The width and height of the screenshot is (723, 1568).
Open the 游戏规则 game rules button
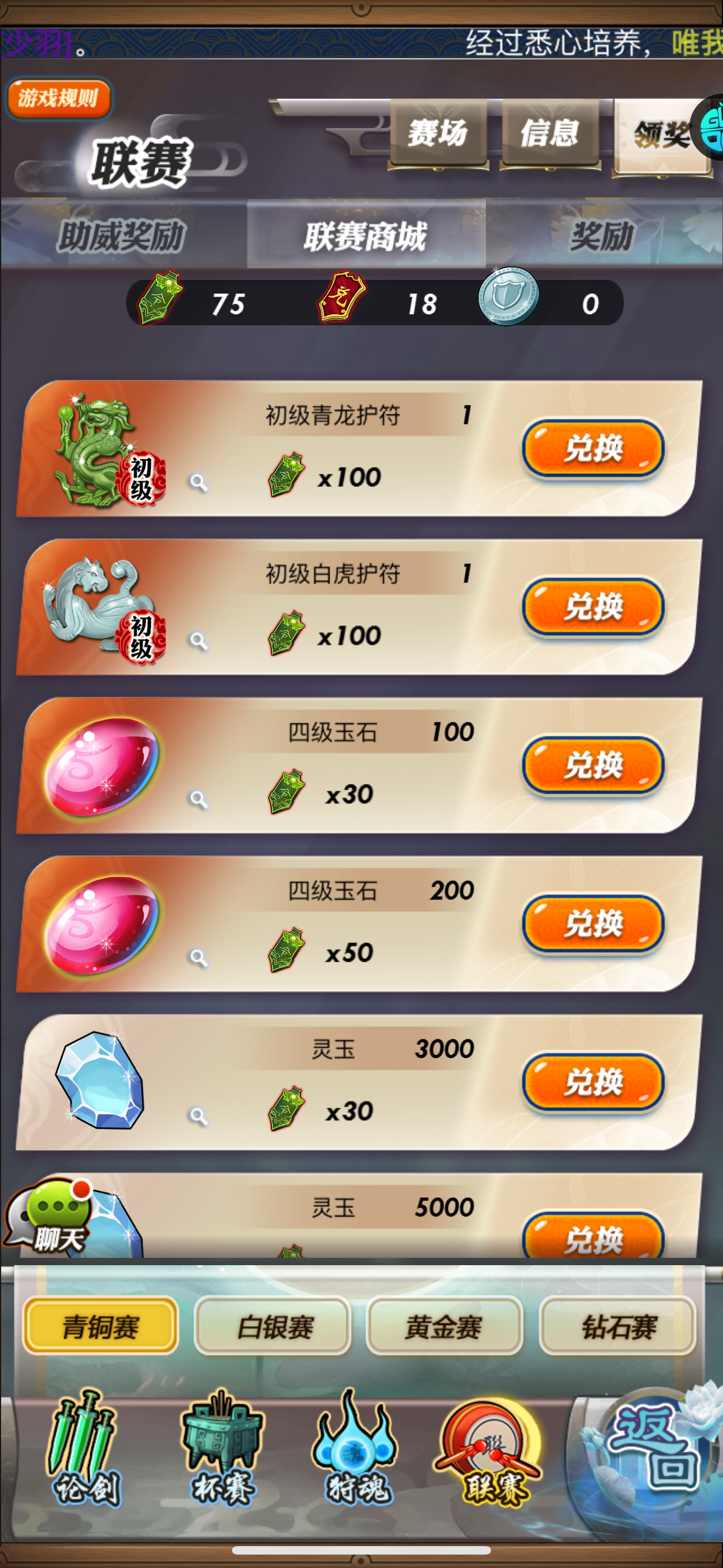pos(58,98)
